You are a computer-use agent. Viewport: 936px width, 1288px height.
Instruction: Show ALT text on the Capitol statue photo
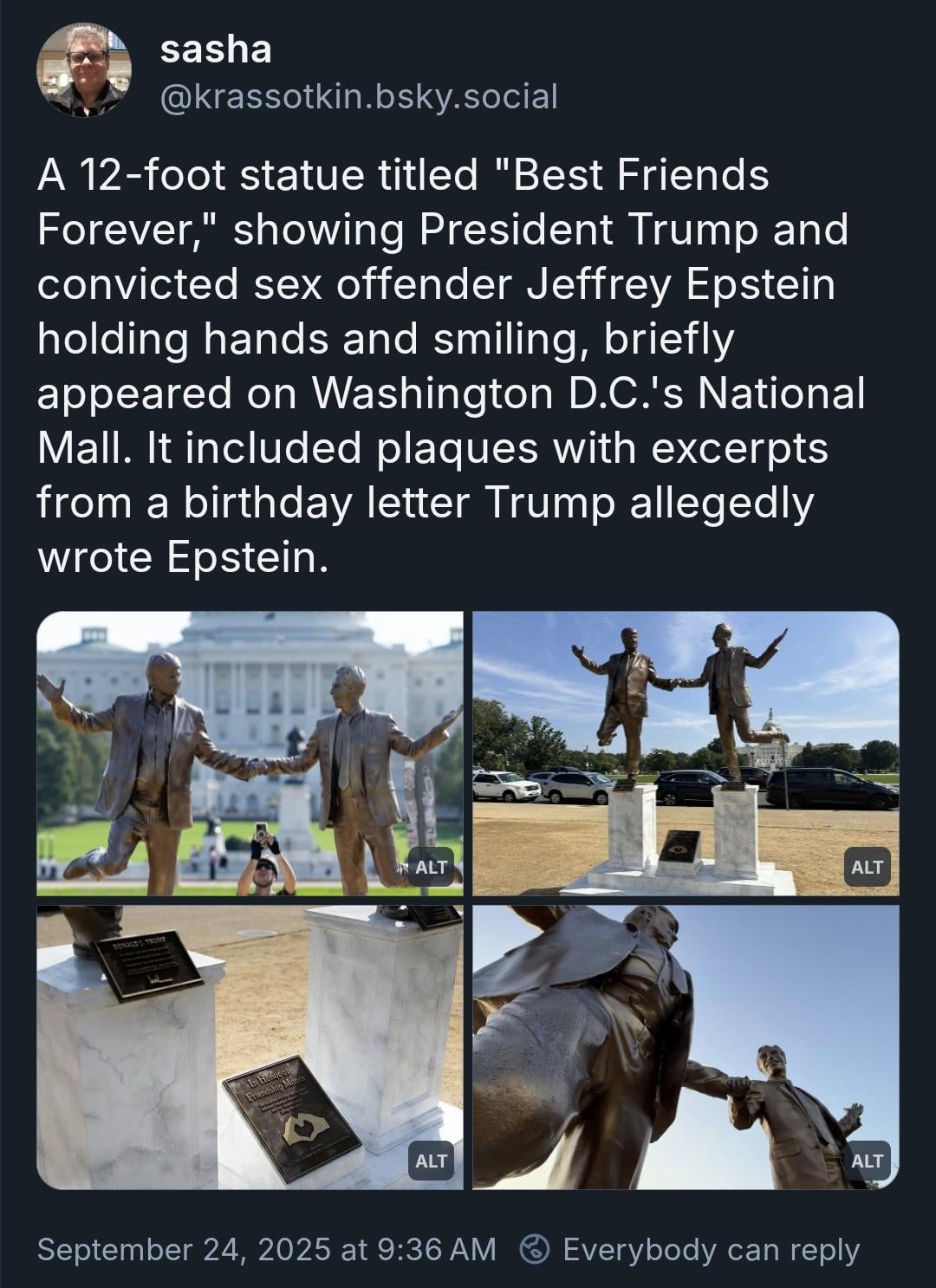click(x=431, y=867)
